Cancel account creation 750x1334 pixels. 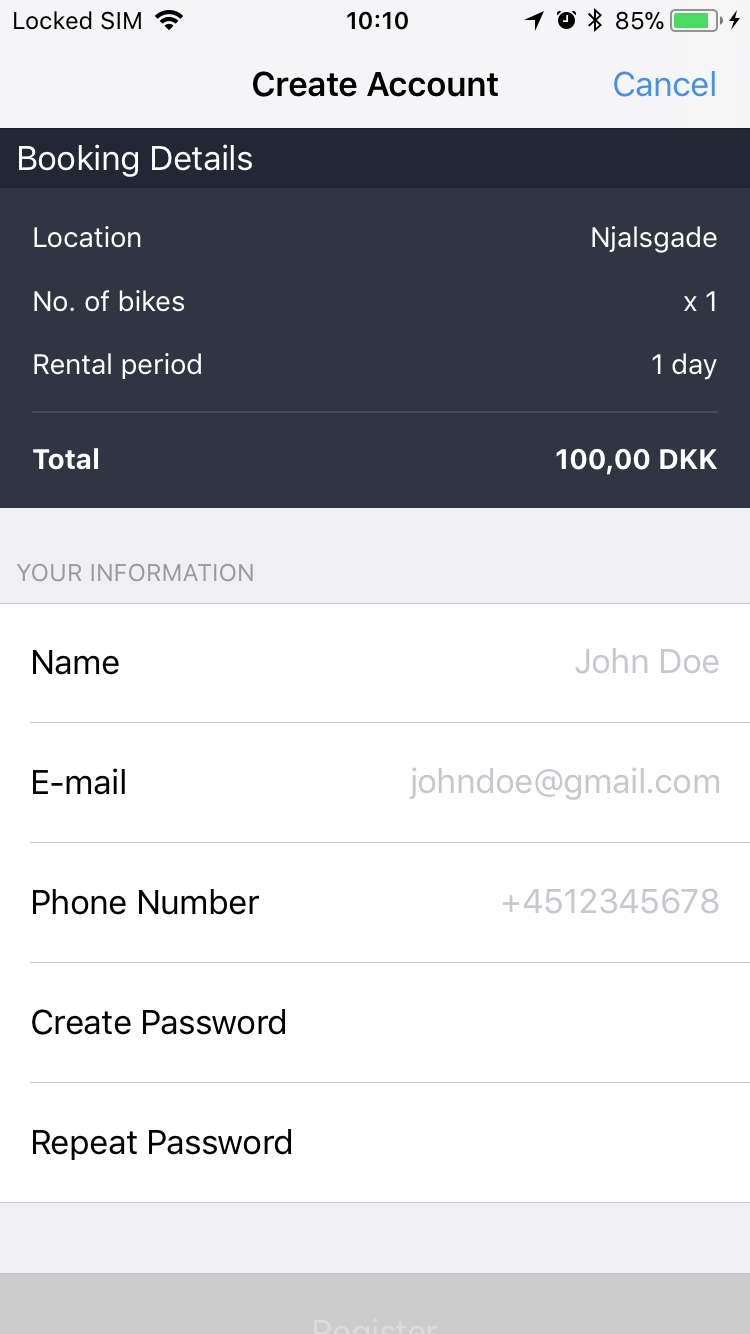[x=664, y=85]
